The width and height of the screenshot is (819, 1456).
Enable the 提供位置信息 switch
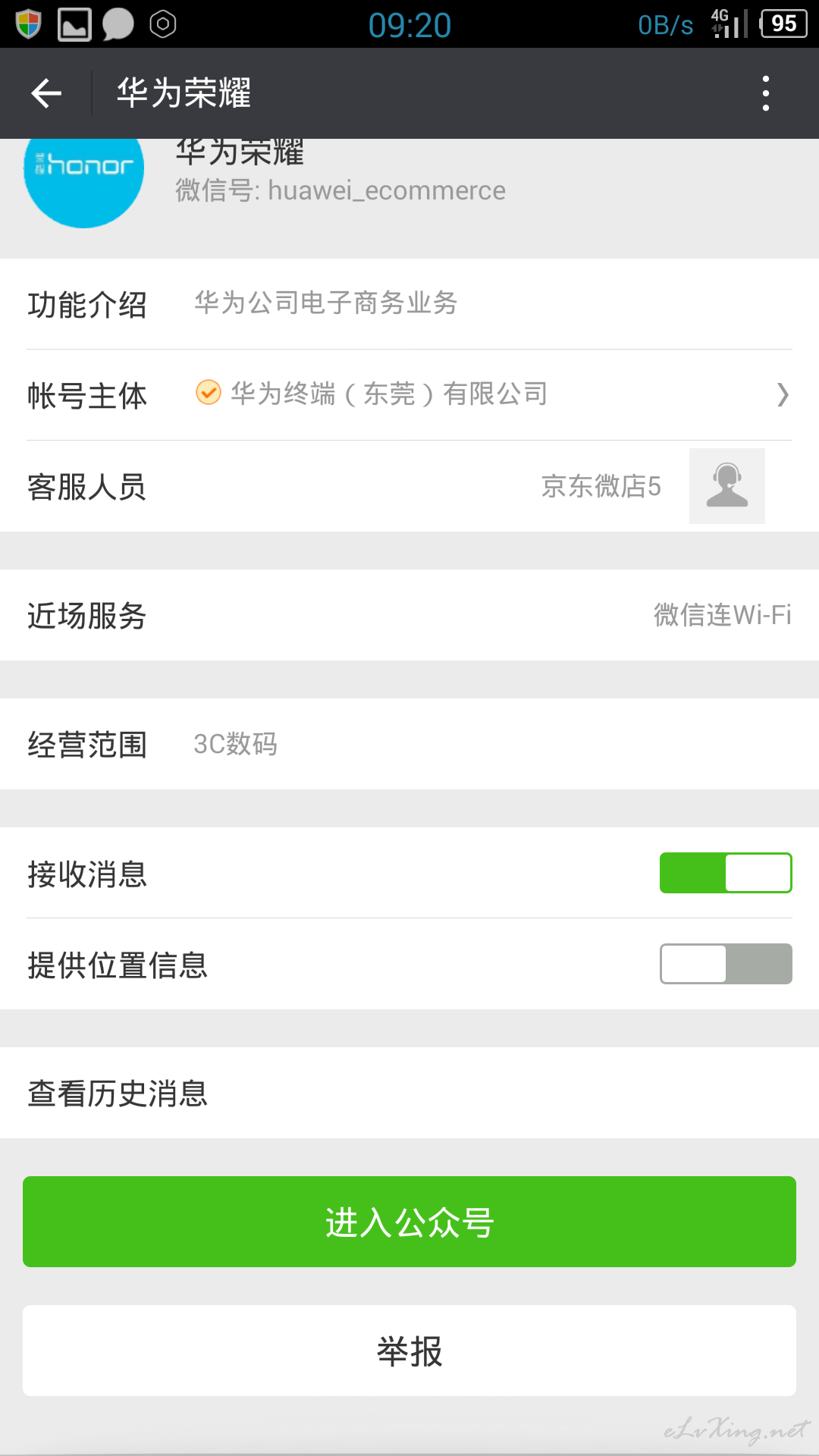click(x=726, y=964)
